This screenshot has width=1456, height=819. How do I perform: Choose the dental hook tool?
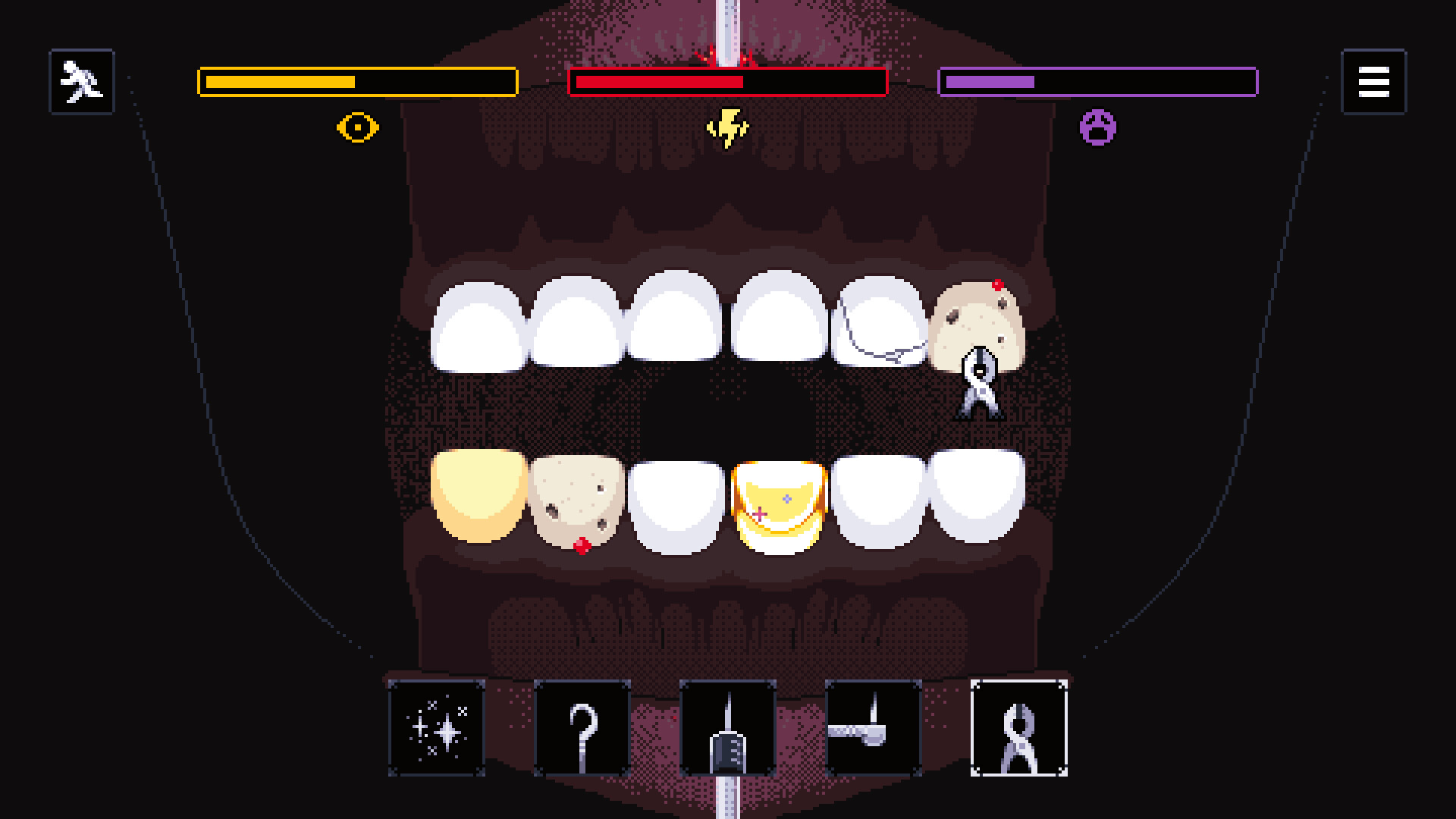(x=582, y=729)
